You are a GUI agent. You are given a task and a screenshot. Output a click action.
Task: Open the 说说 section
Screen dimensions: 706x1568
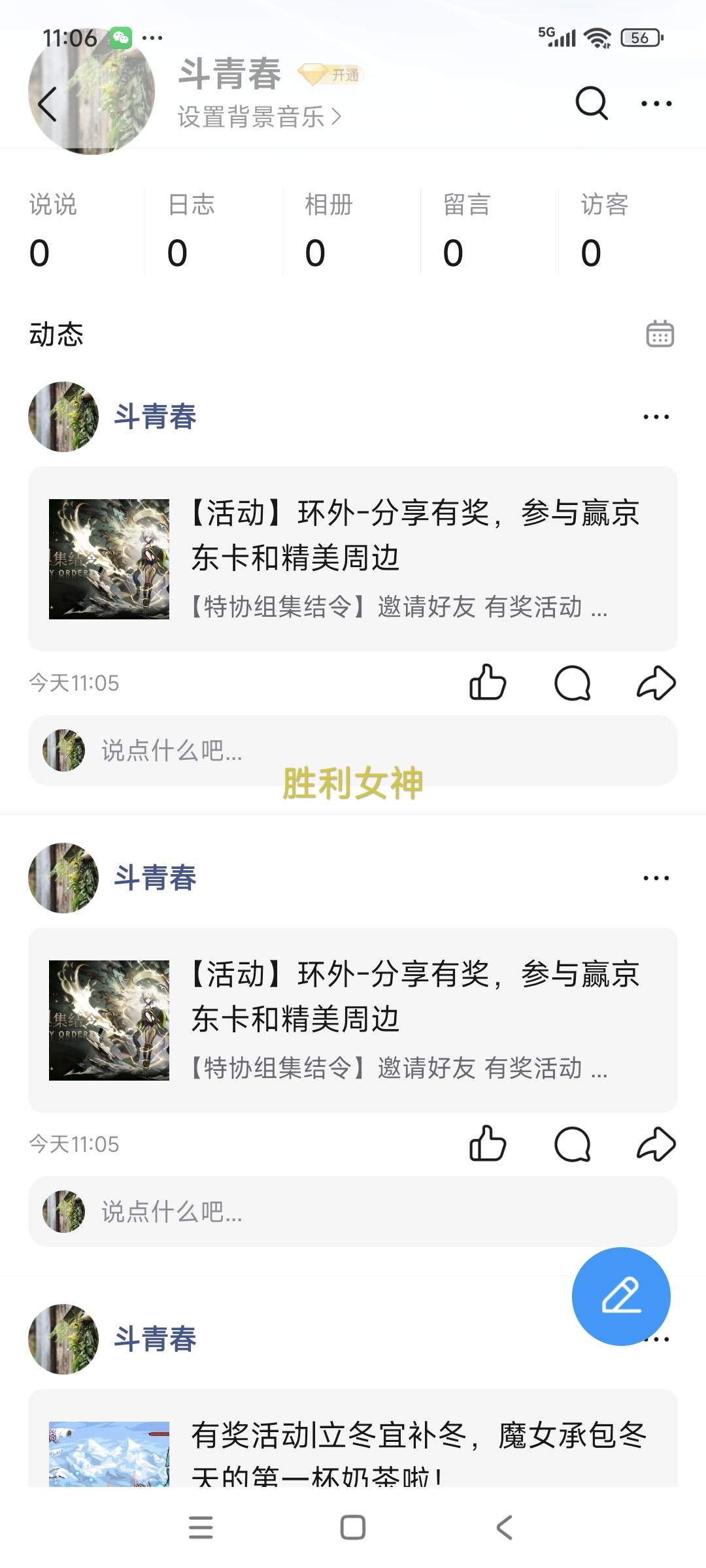coord(54,230)
